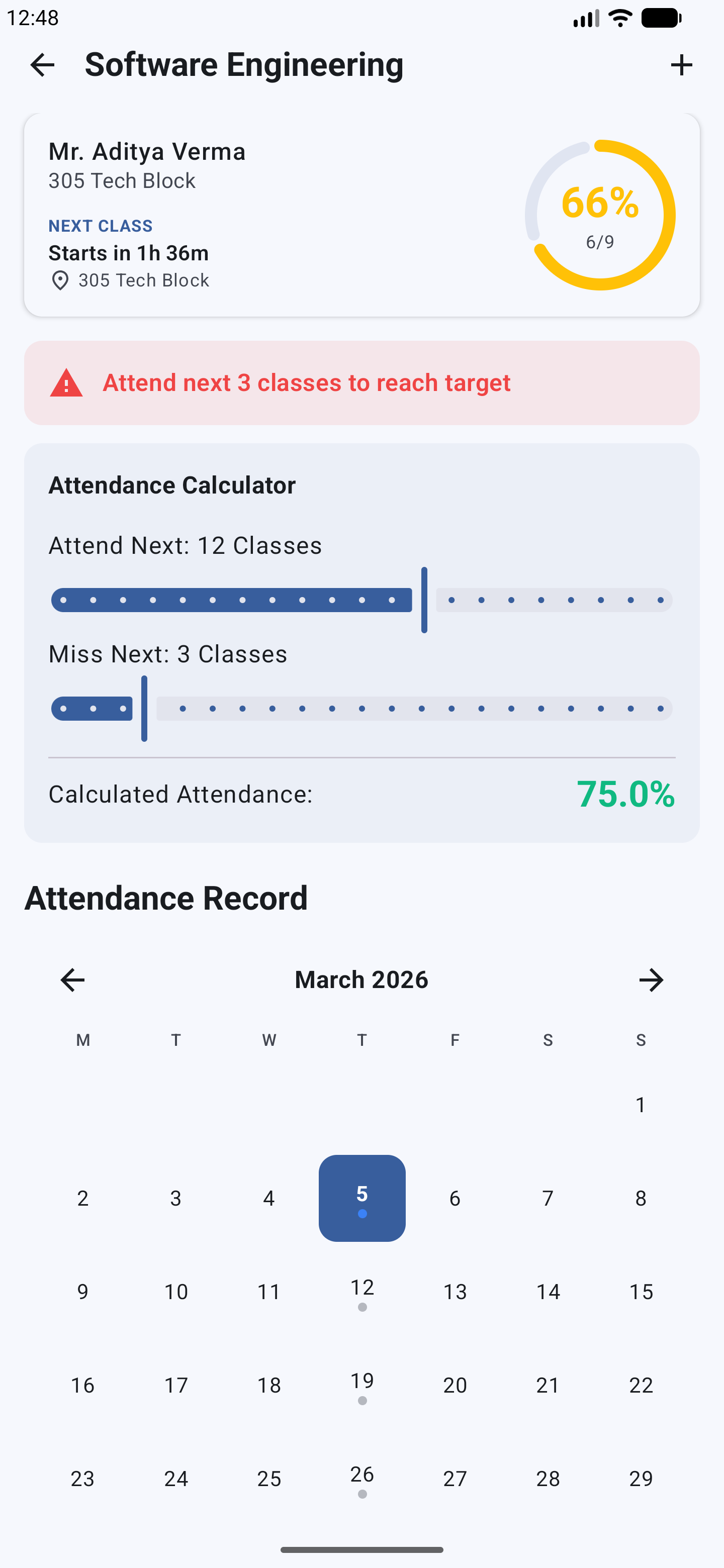This screenshot has height=1568, width=724.
Task: Adjust the Miss Next classes slider
Action: point(144,708)
